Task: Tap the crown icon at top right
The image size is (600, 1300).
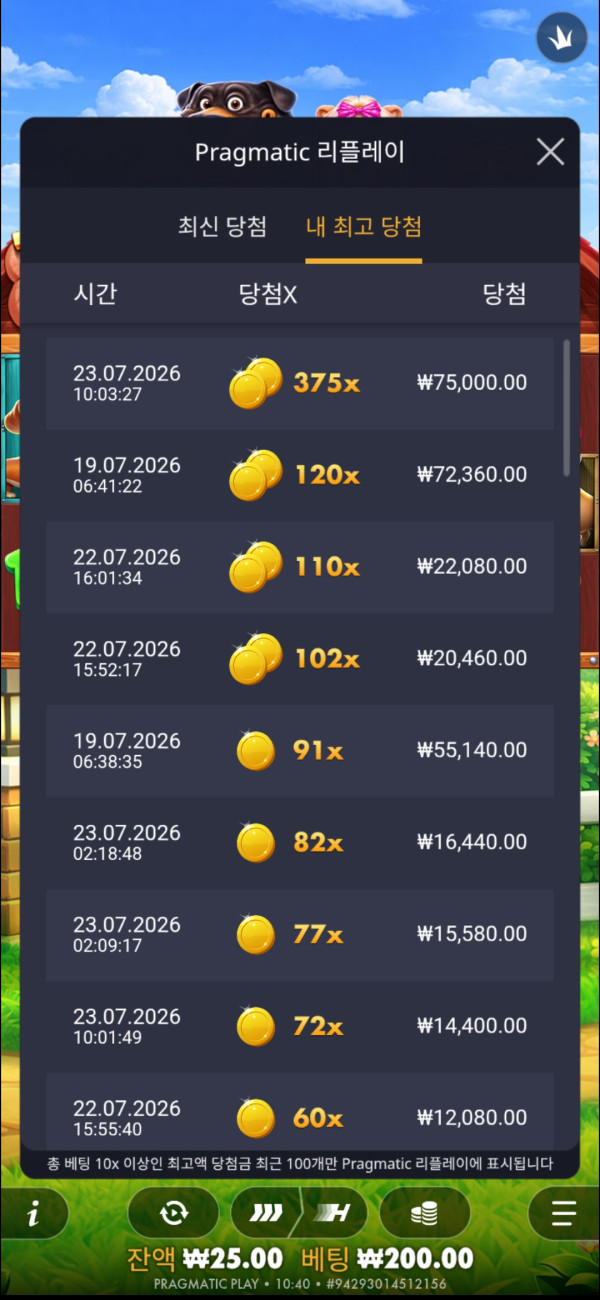Action: (560, 39)
